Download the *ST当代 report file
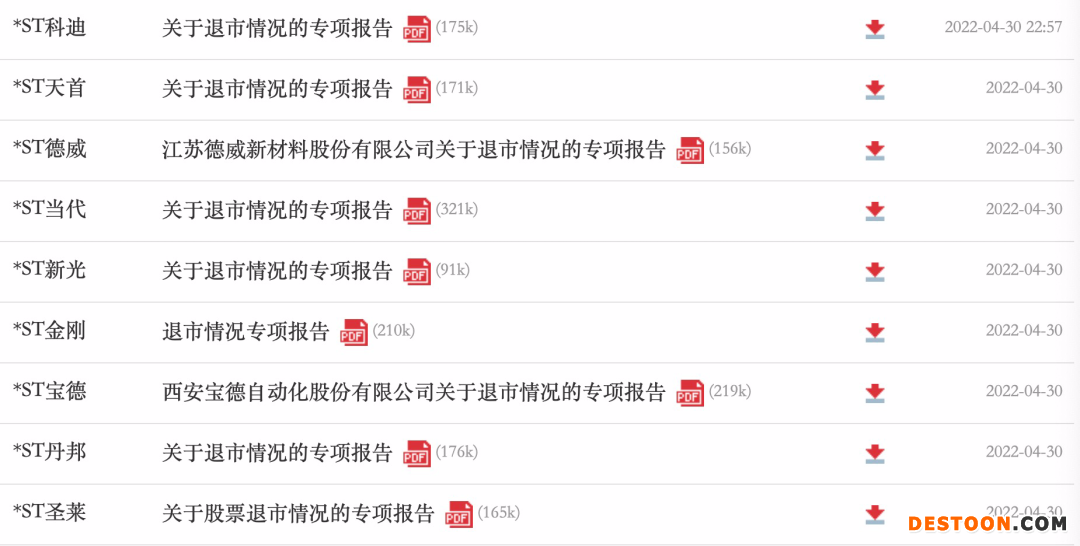The width and height of the screenshot is (1080, 546). click(875, 211)
